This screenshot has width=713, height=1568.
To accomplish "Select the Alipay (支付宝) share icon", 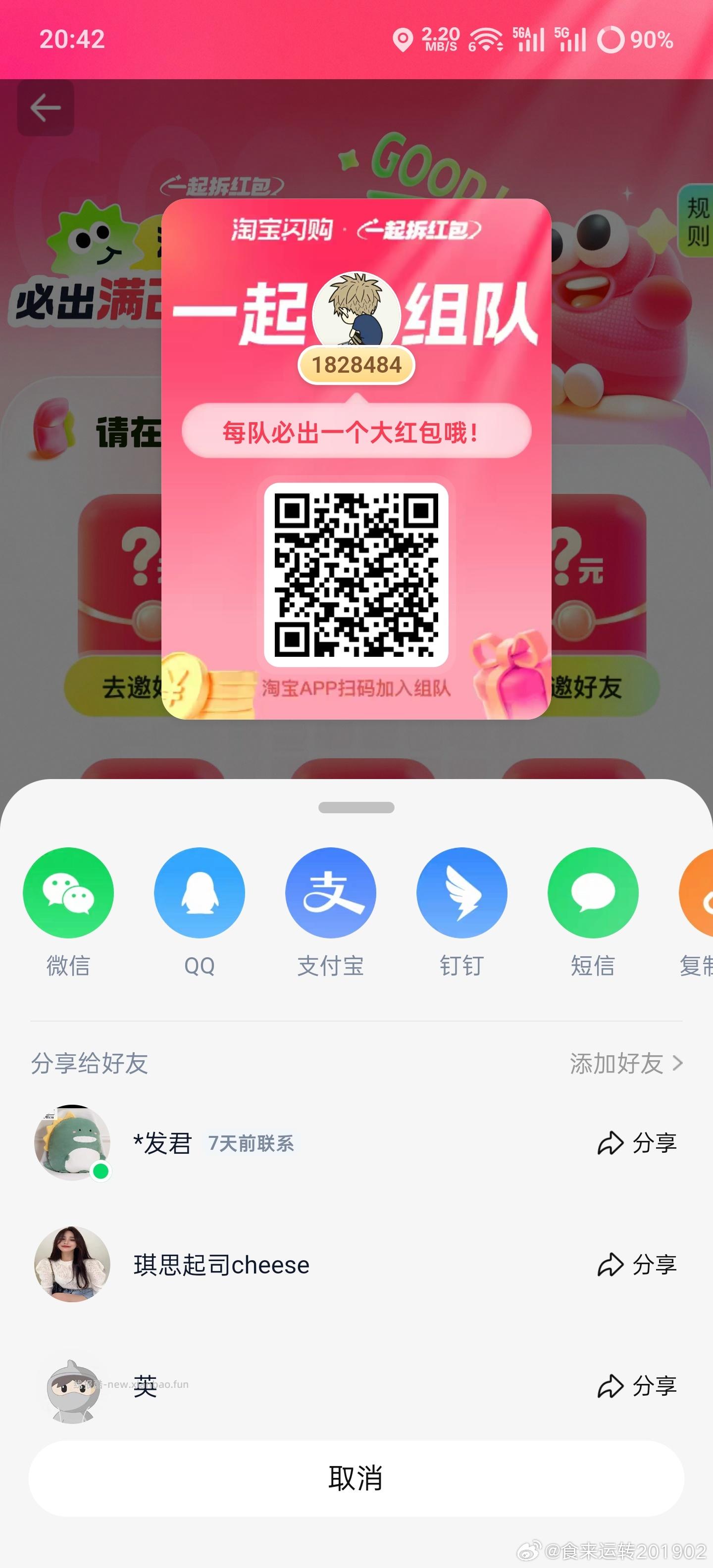I will click(x=331, y=892).
